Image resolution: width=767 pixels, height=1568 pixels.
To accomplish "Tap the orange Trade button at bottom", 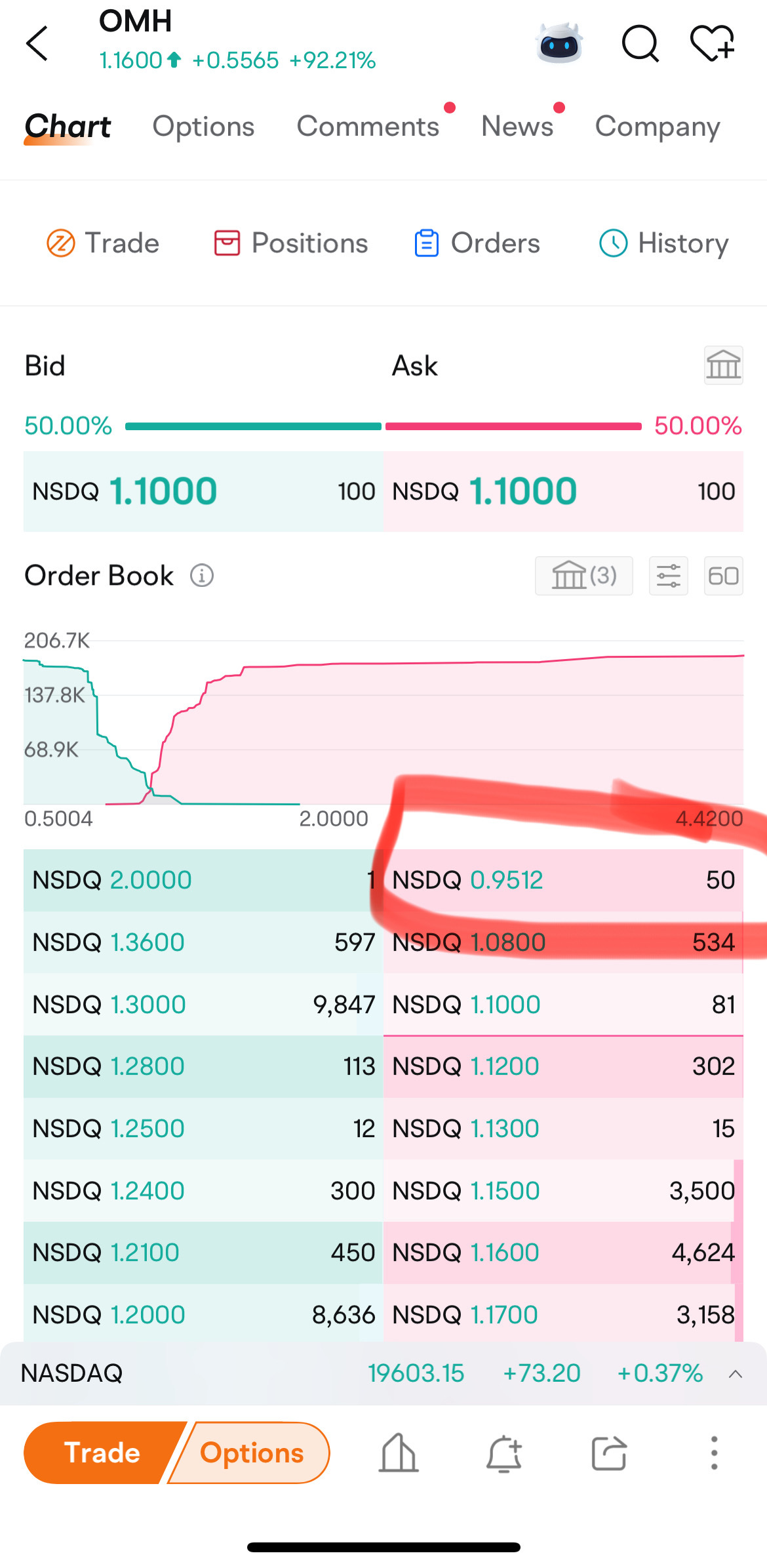I will coord(102,1453).
